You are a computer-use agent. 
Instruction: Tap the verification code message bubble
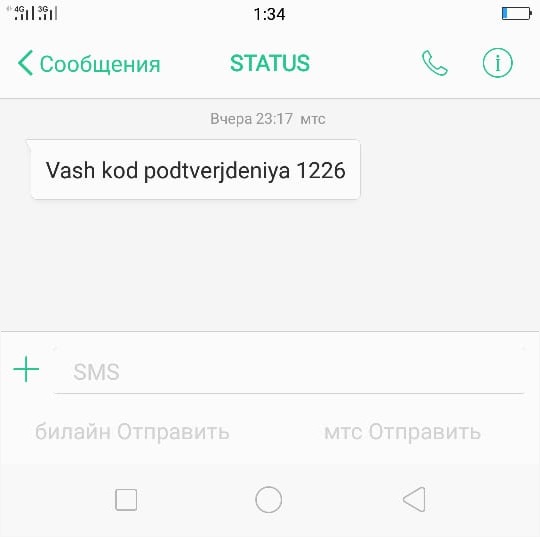[195, 169]
